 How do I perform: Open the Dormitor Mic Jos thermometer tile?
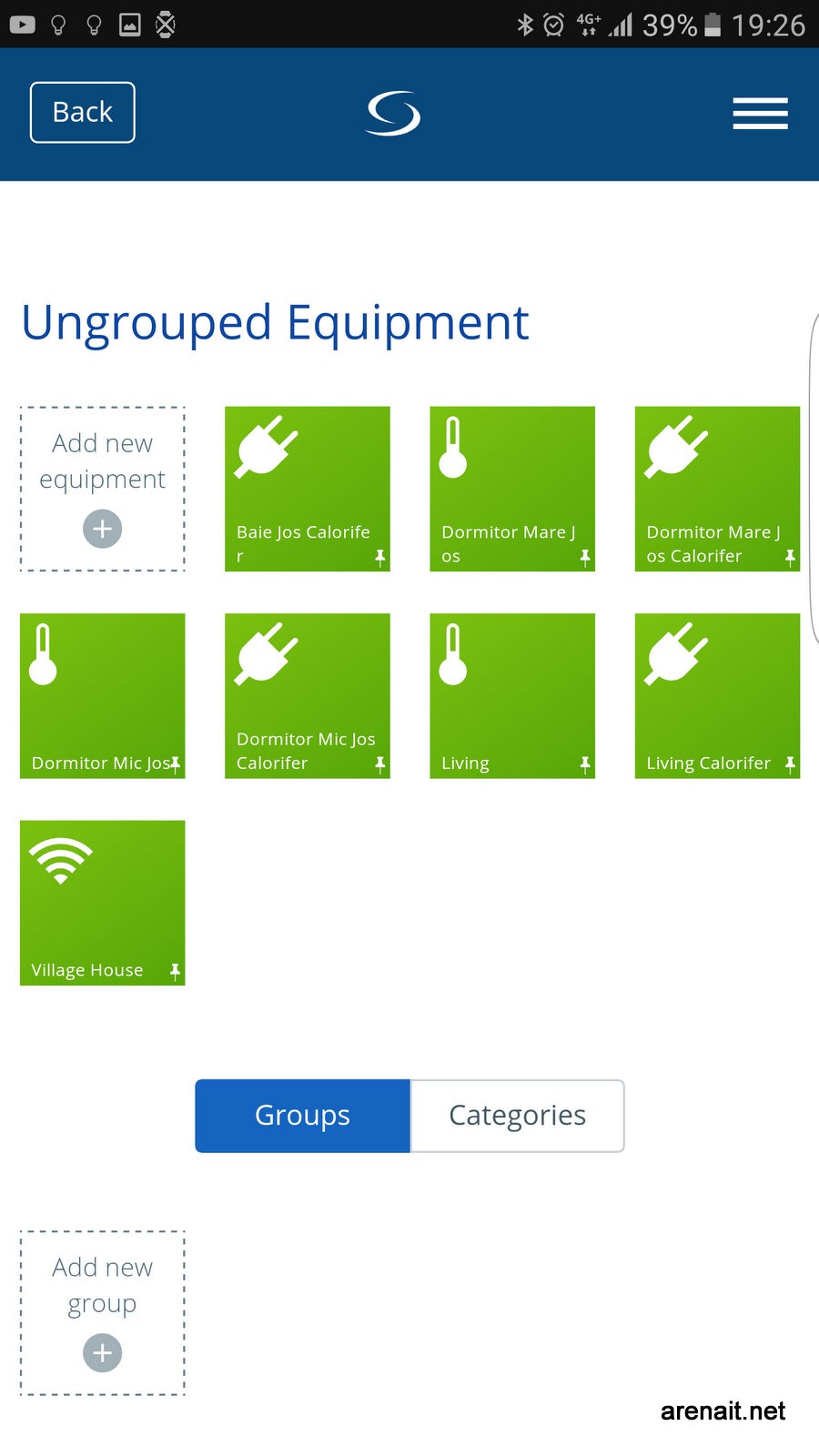click(103, 696)
